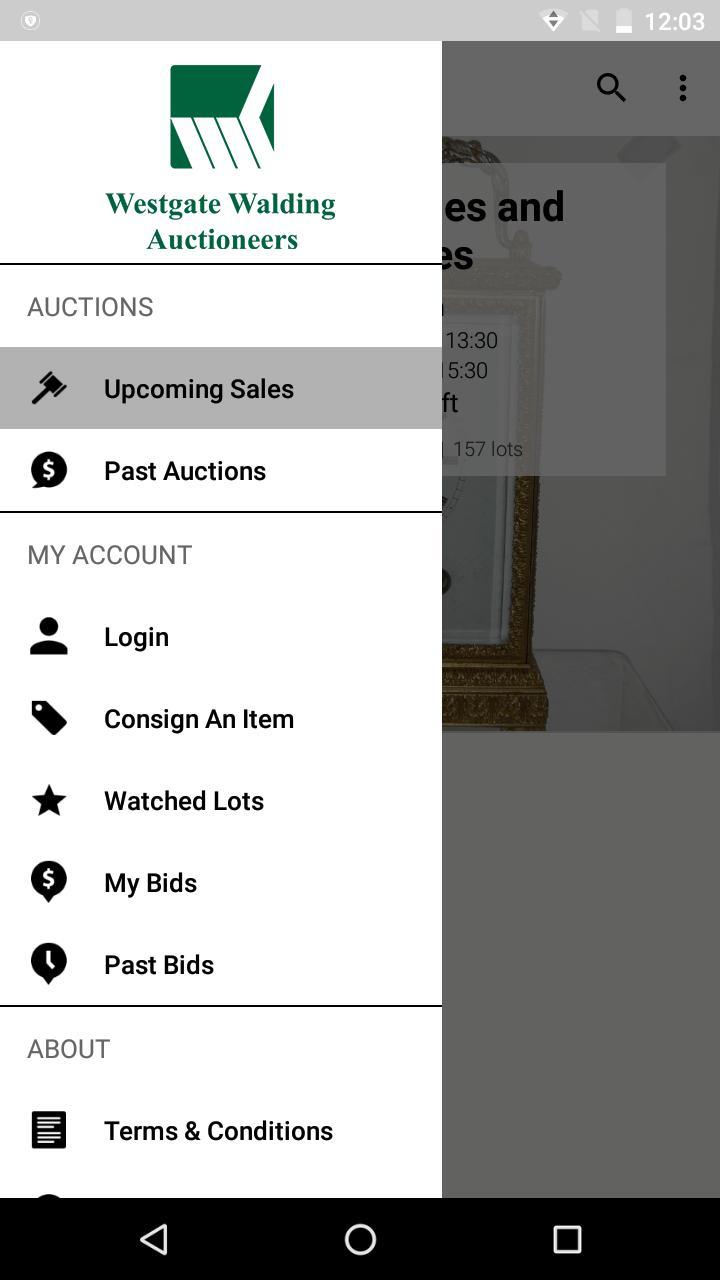This screenshot has width=720, height=1280.
Task: Click the Consign An Item tag icon
Action: point(48,718)
